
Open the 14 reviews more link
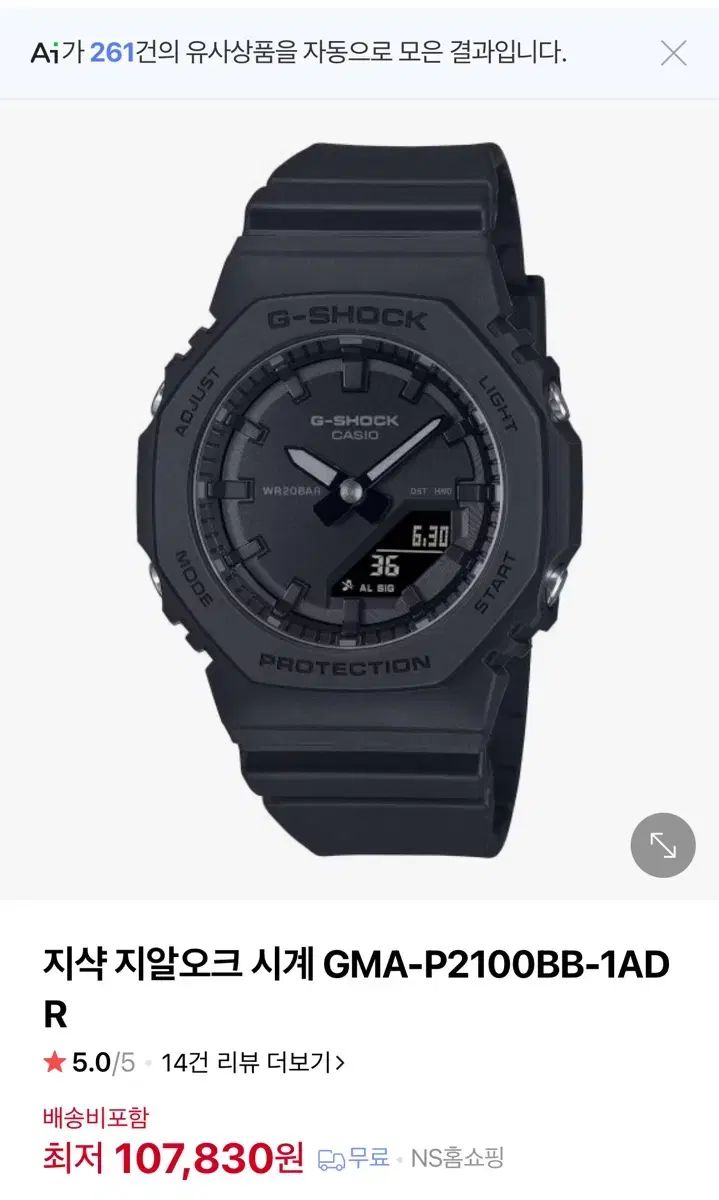click(252, 1062)
